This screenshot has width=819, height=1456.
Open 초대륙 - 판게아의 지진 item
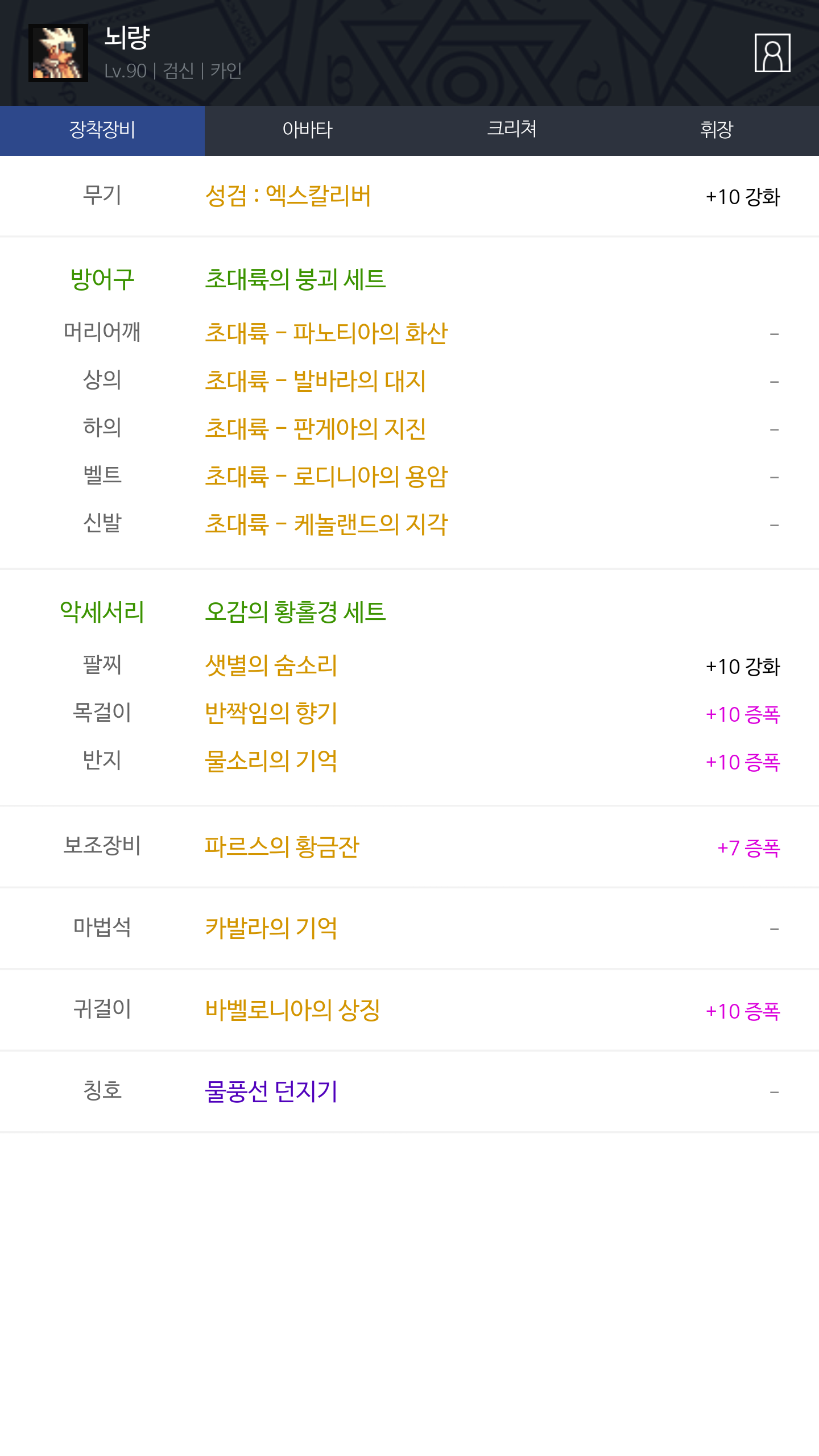(315, 429)
